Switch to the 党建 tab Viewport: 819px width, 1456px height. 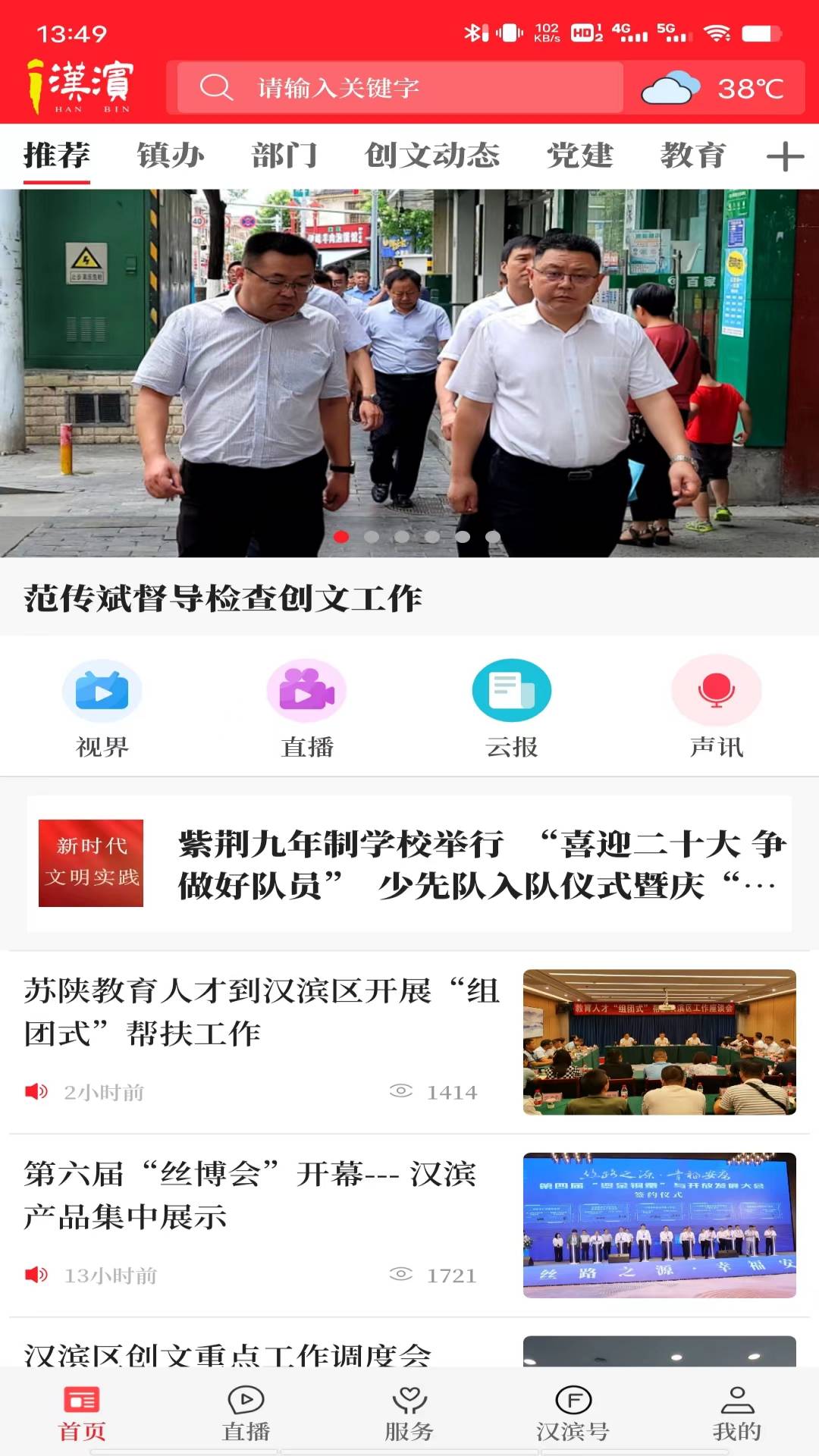coord(579,155)
